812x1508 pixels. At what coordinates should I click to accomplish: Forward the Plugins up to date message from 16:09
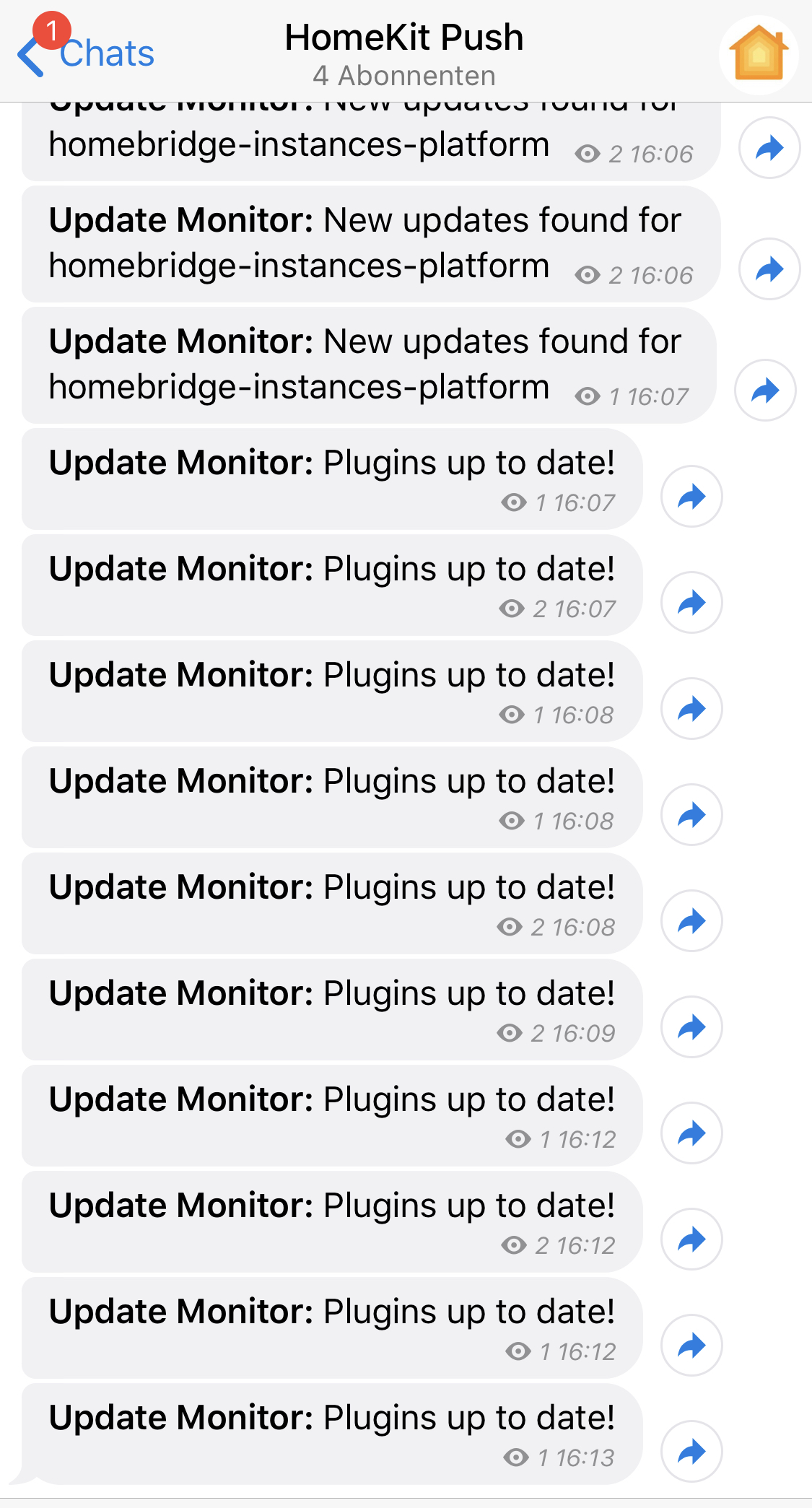click(691, 1027)
